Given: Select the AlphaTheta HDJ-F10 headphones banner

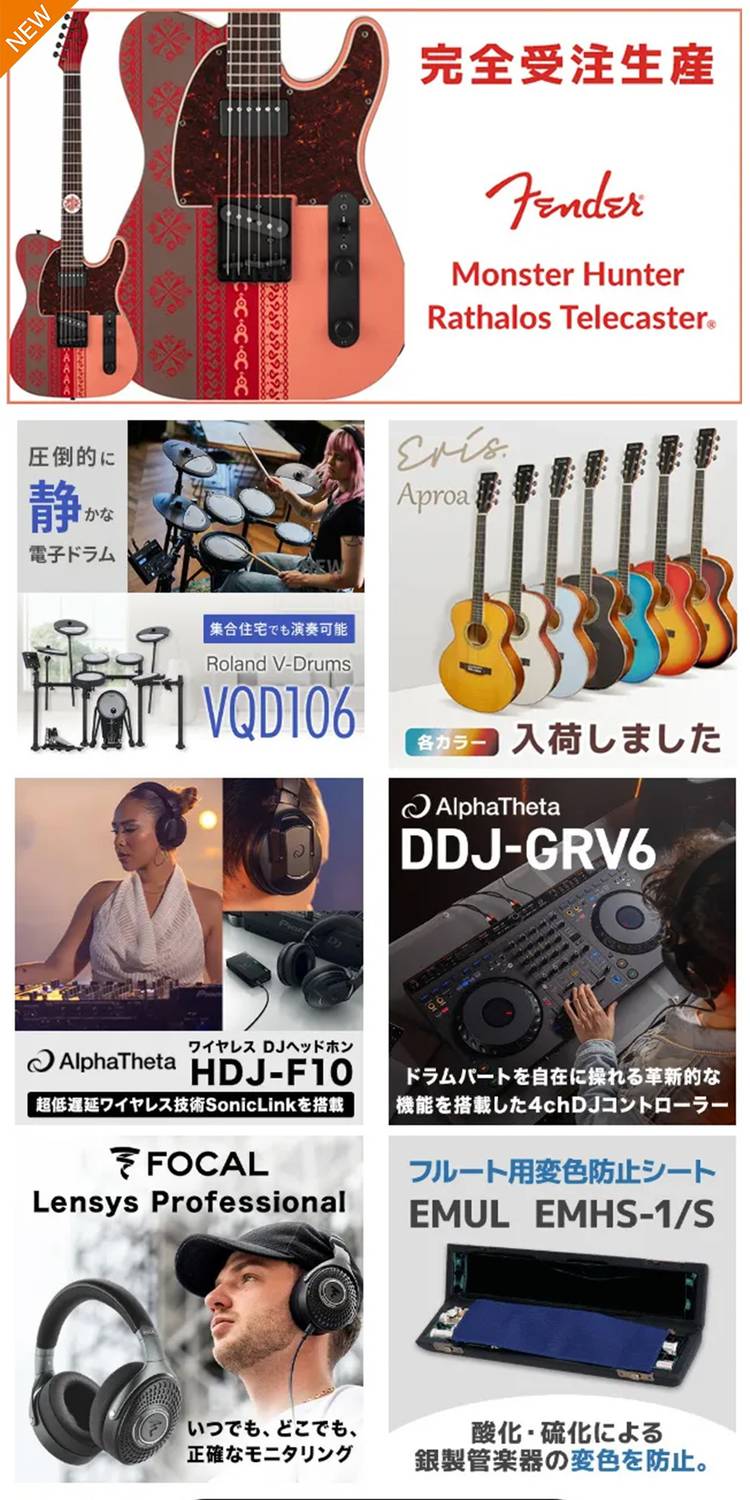Looking at the screenshot, I should [x=190, y=950].
